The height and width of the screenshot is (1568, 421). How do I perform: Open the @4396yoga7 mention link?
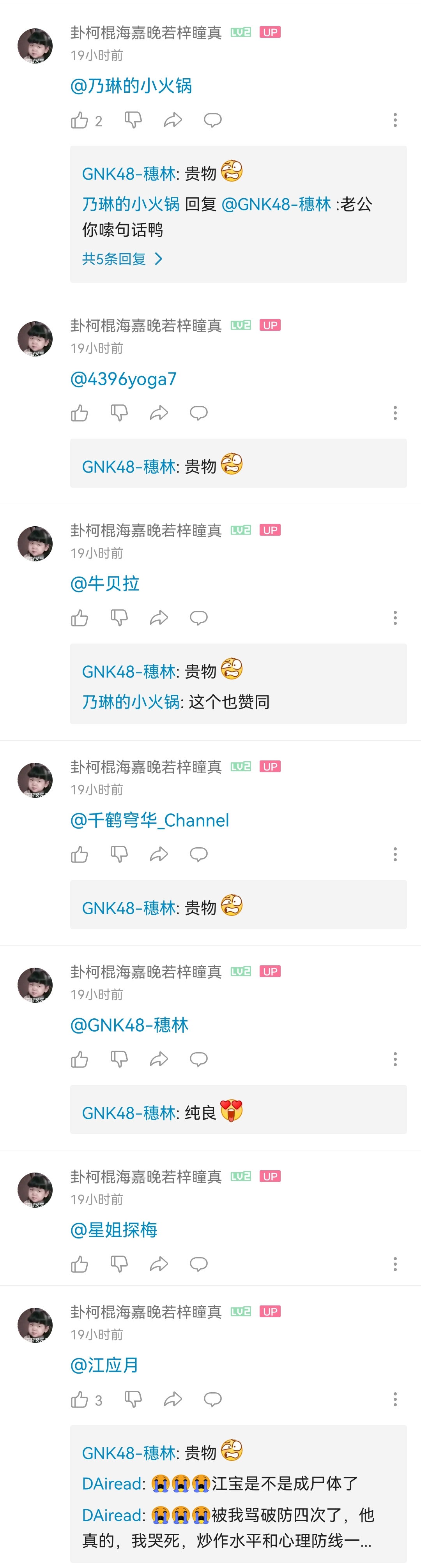tap(124, 379)
